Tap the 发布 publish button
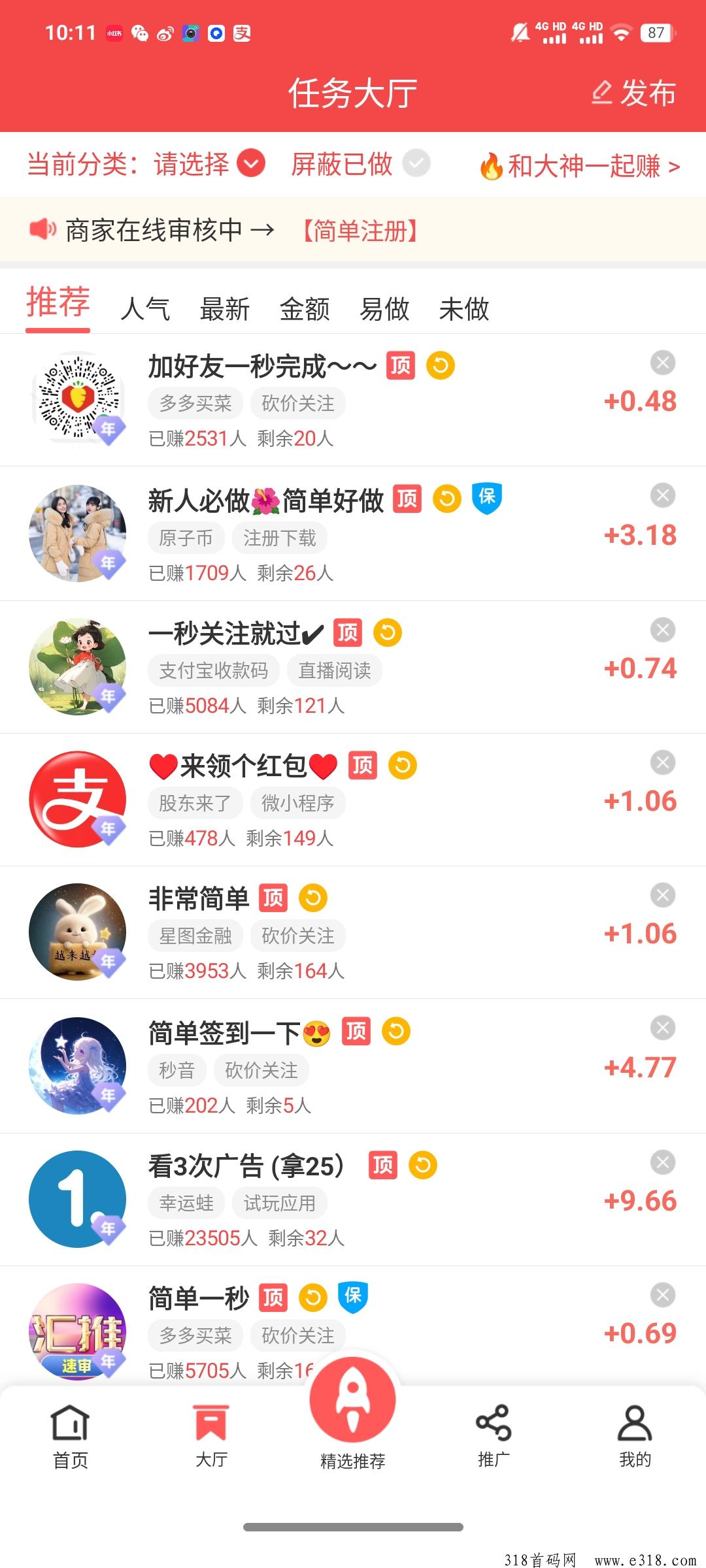The height and width of the screenshot is (1568, 706). coord(633,92)
